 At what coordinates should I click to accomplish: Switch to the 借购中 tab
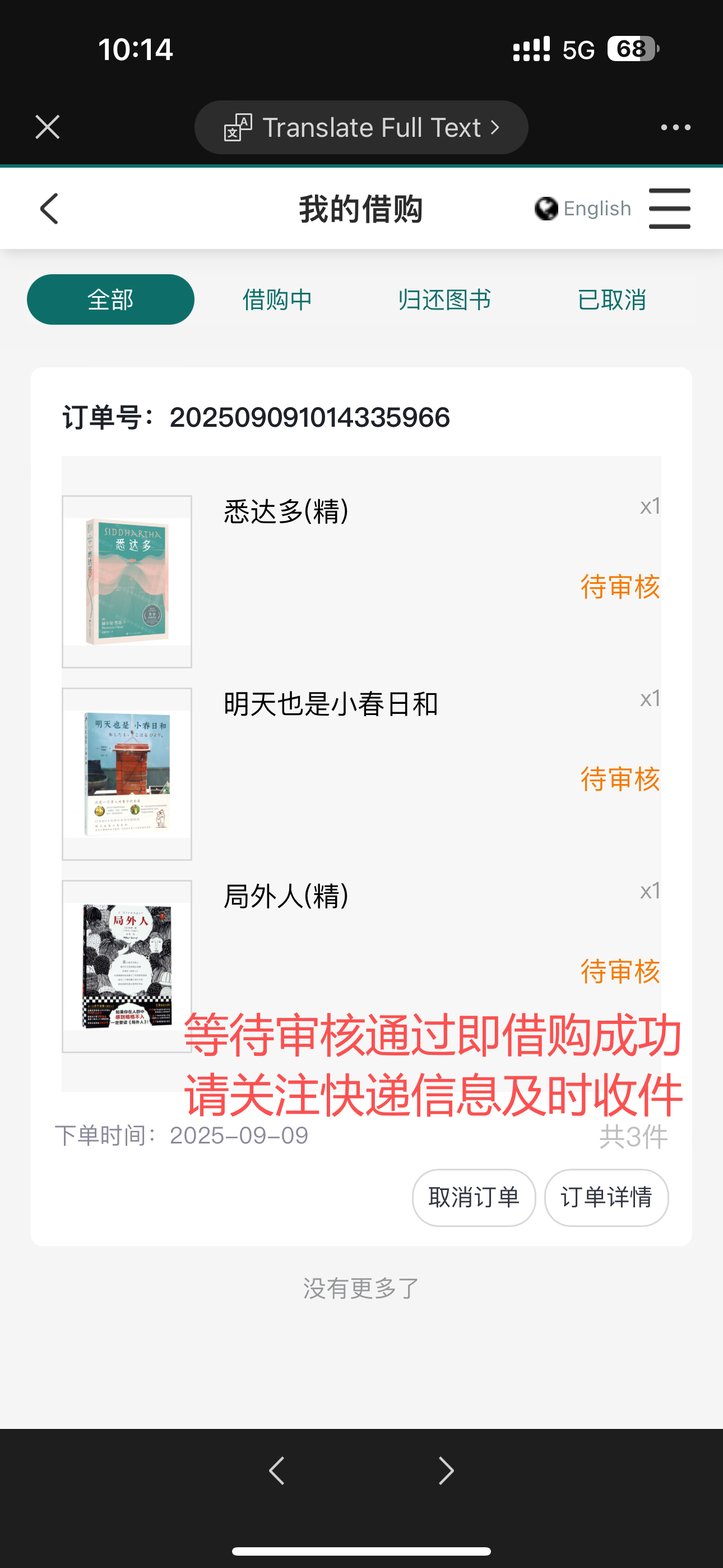tap(277, 299)
